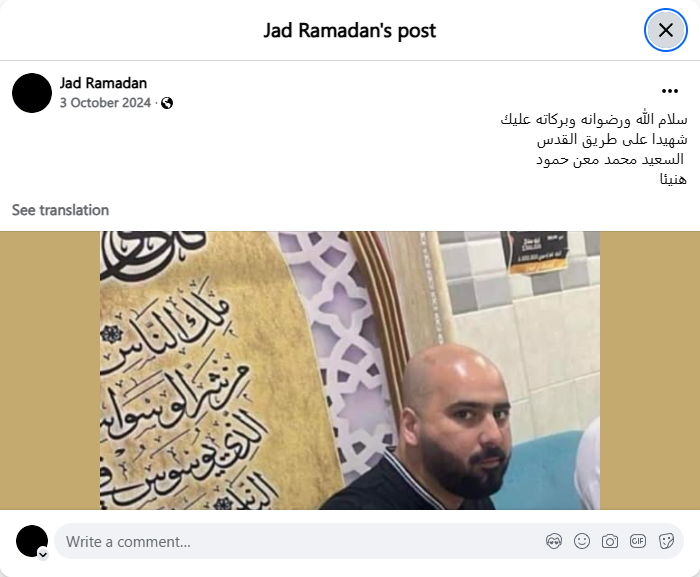
Task: Focus the Write a comment field
Action: point(290,541)
